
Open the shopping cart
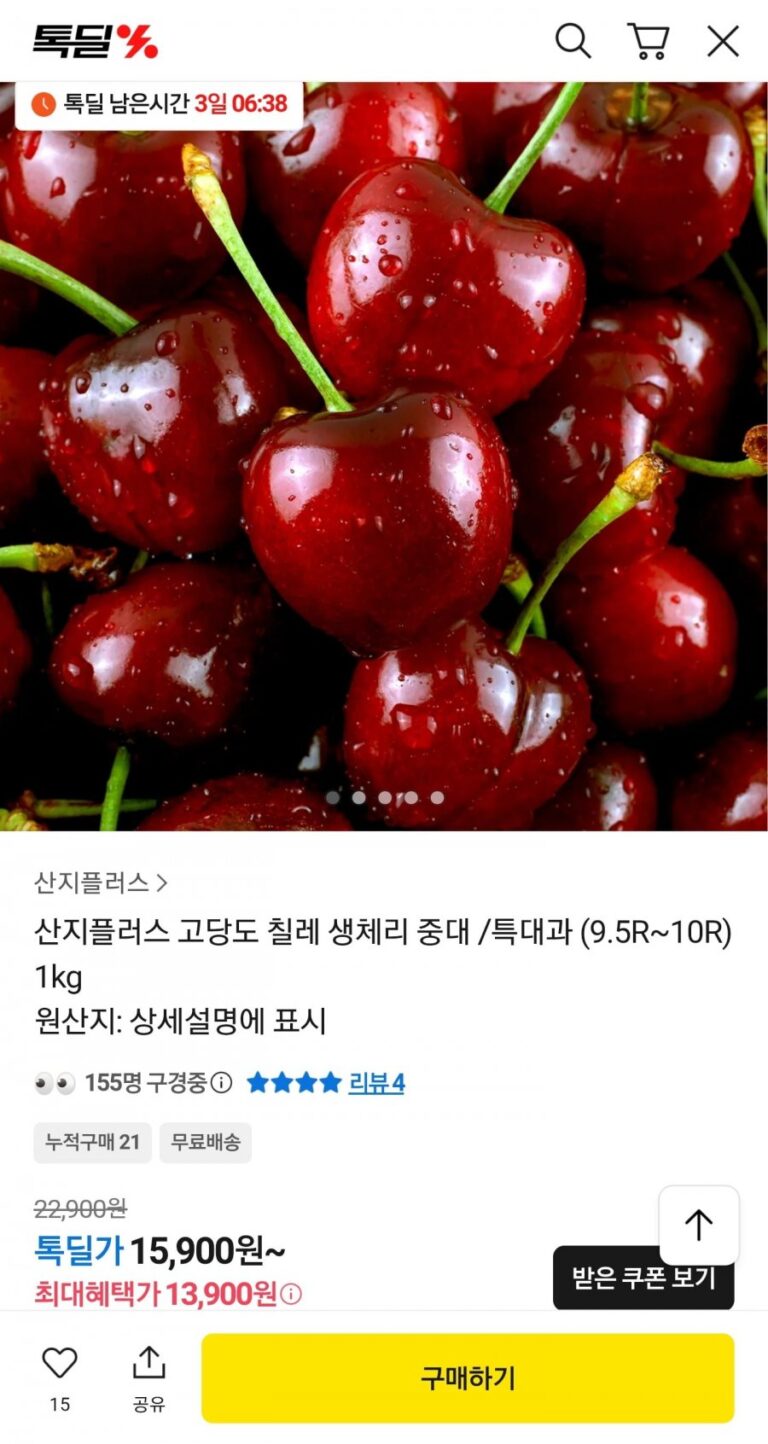[648, 41]
